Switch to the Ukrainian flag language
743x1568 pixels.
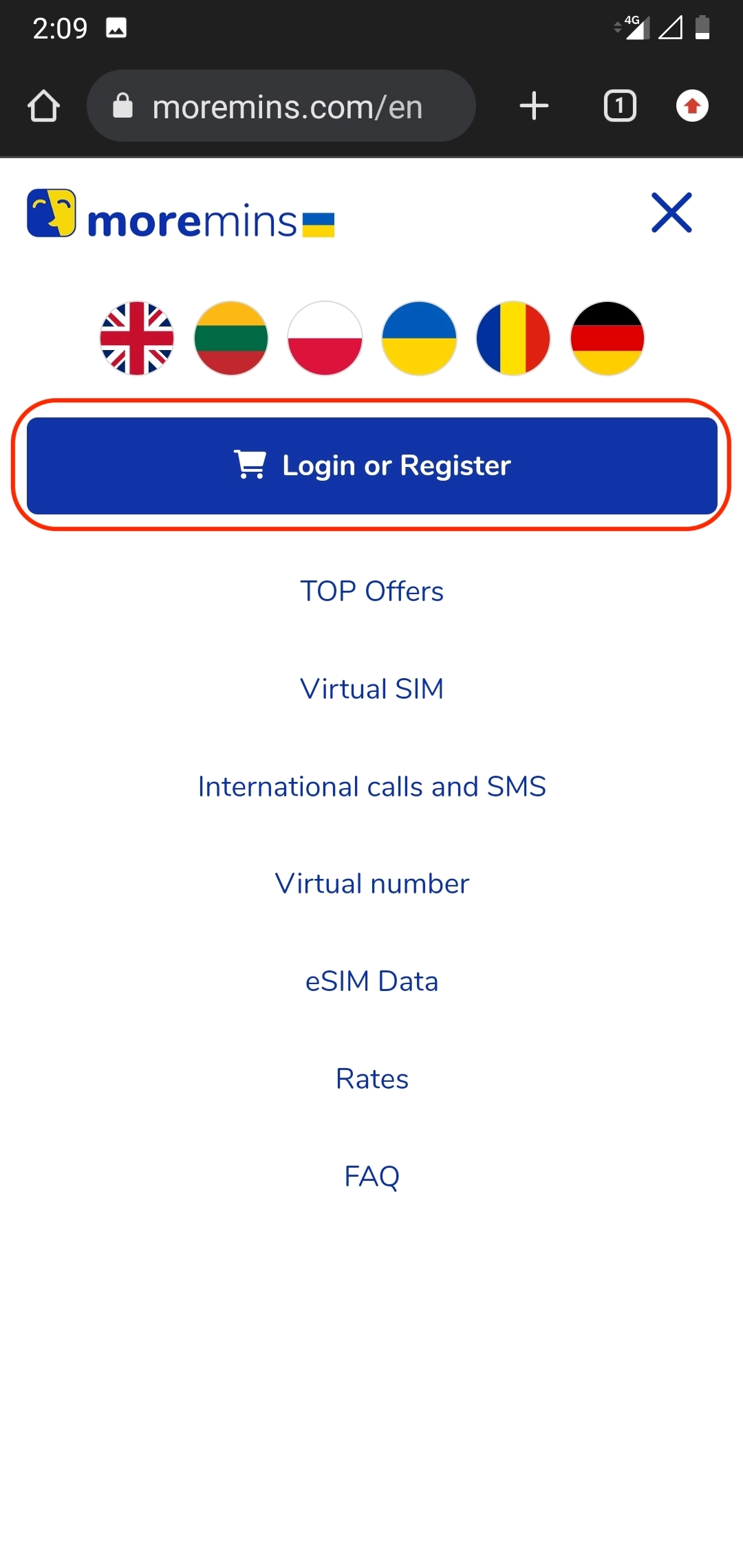pyautogui.click(x=419, y=338)
